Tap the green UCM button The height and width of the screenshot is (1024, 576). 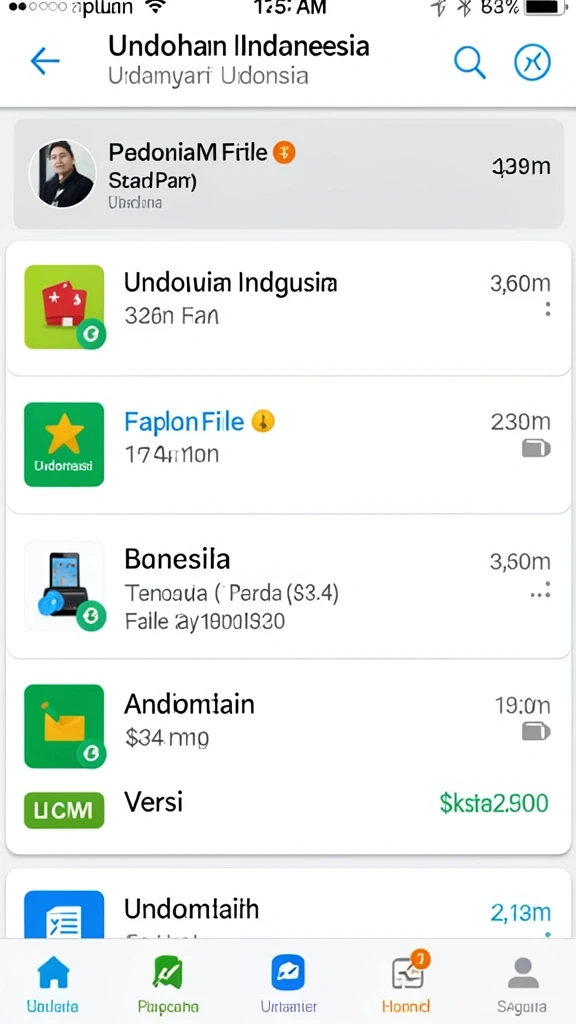64,810
